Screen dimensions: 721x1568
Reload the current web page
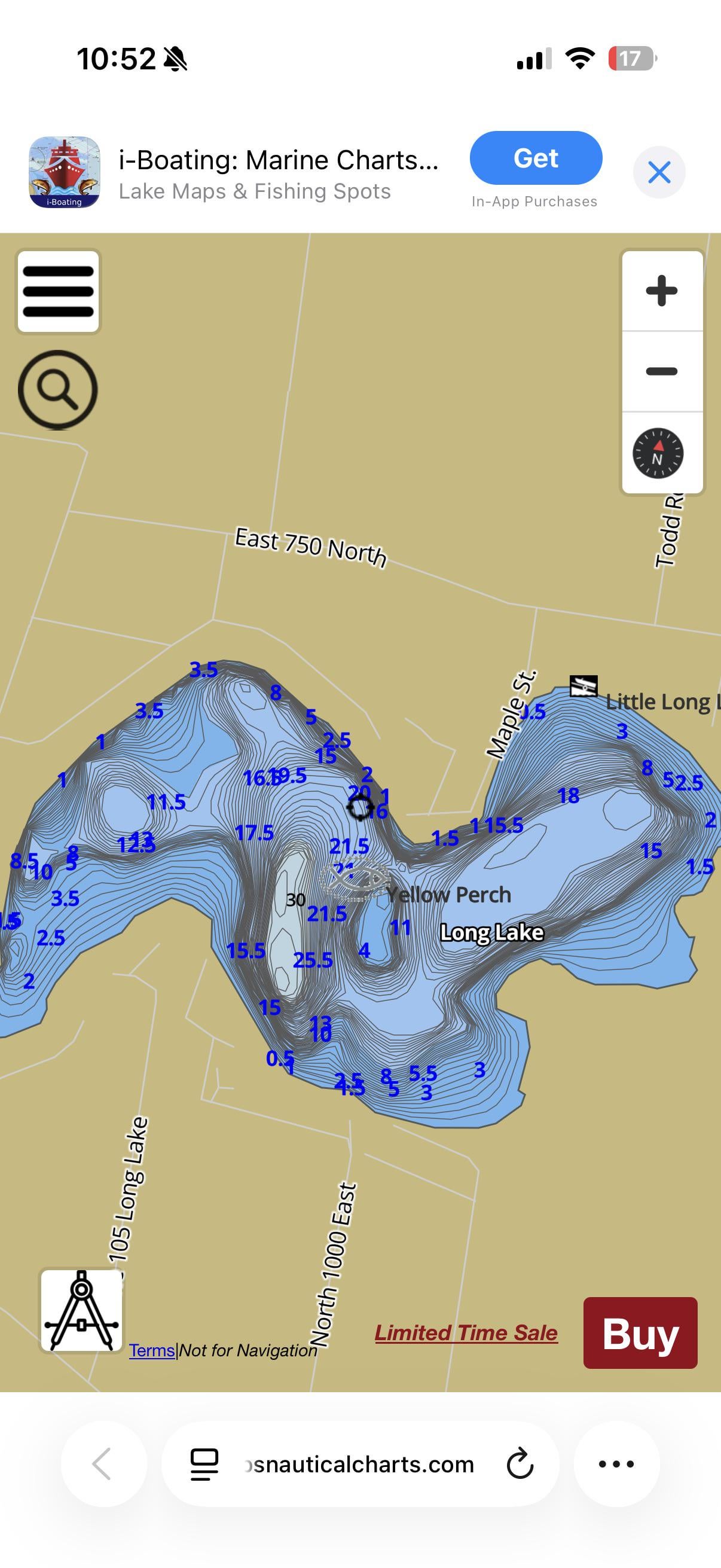click(520, 1464)
